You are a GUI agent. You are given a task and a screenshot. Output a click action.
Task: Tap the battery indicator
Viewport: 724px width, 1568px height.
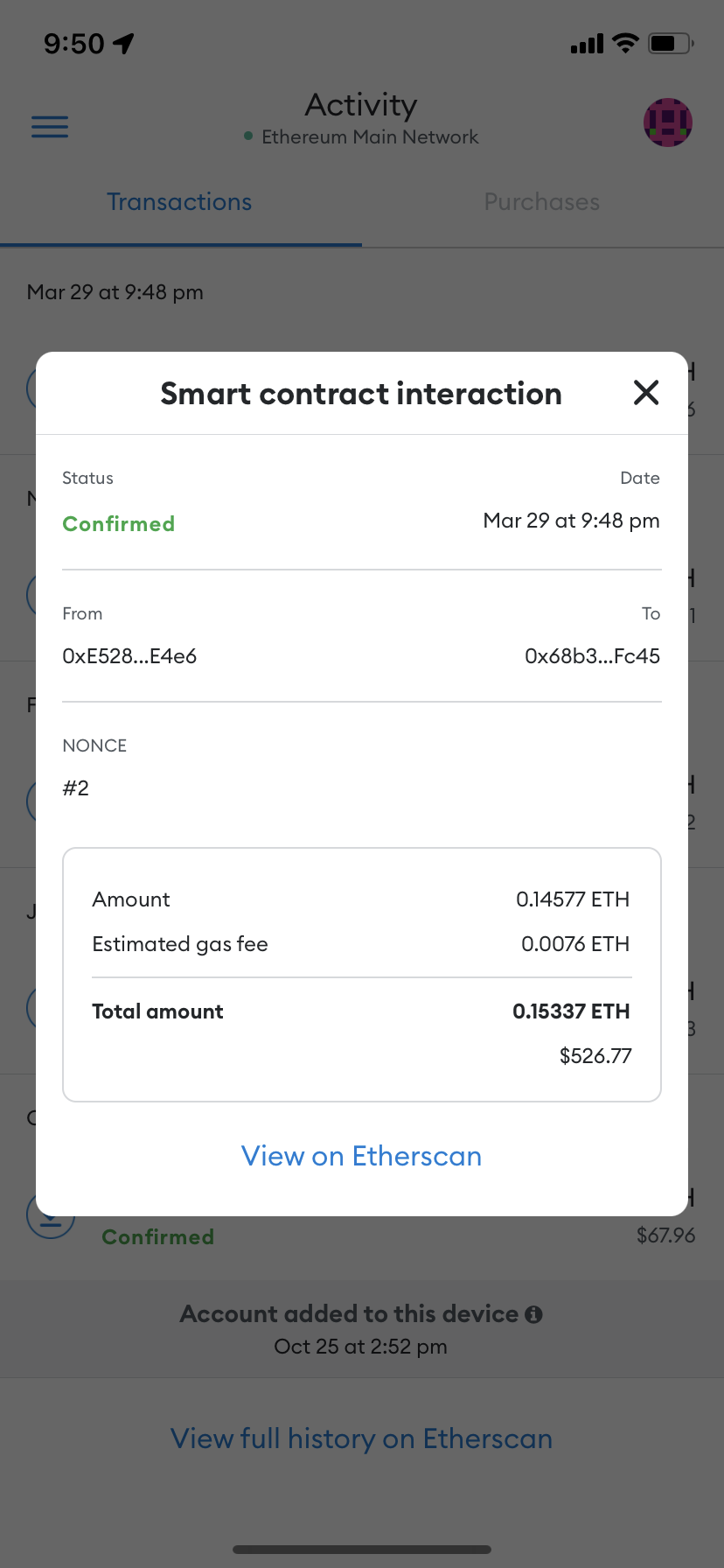coord(670,42)
